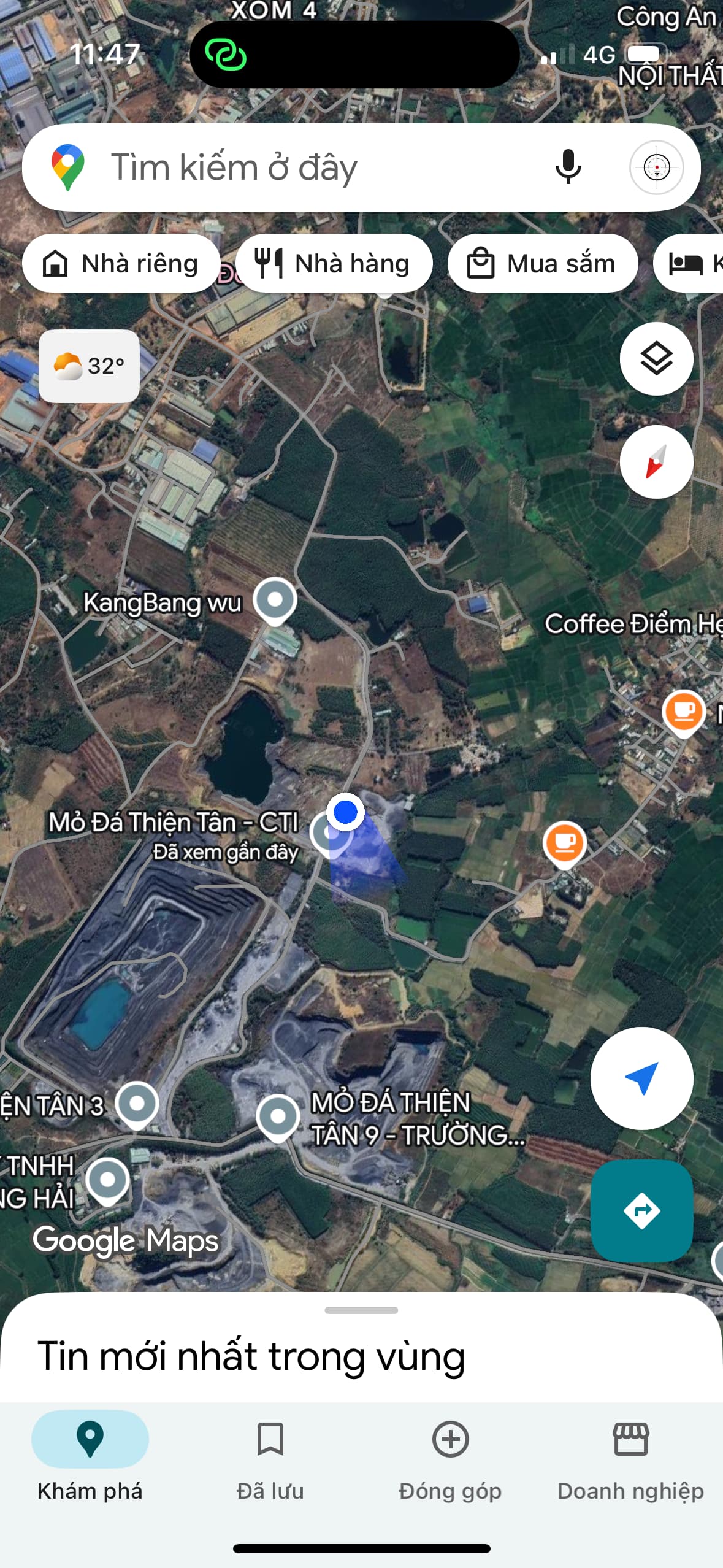723x1568 pixels.
Task: View the 32° weather widget
Action: 90,366
